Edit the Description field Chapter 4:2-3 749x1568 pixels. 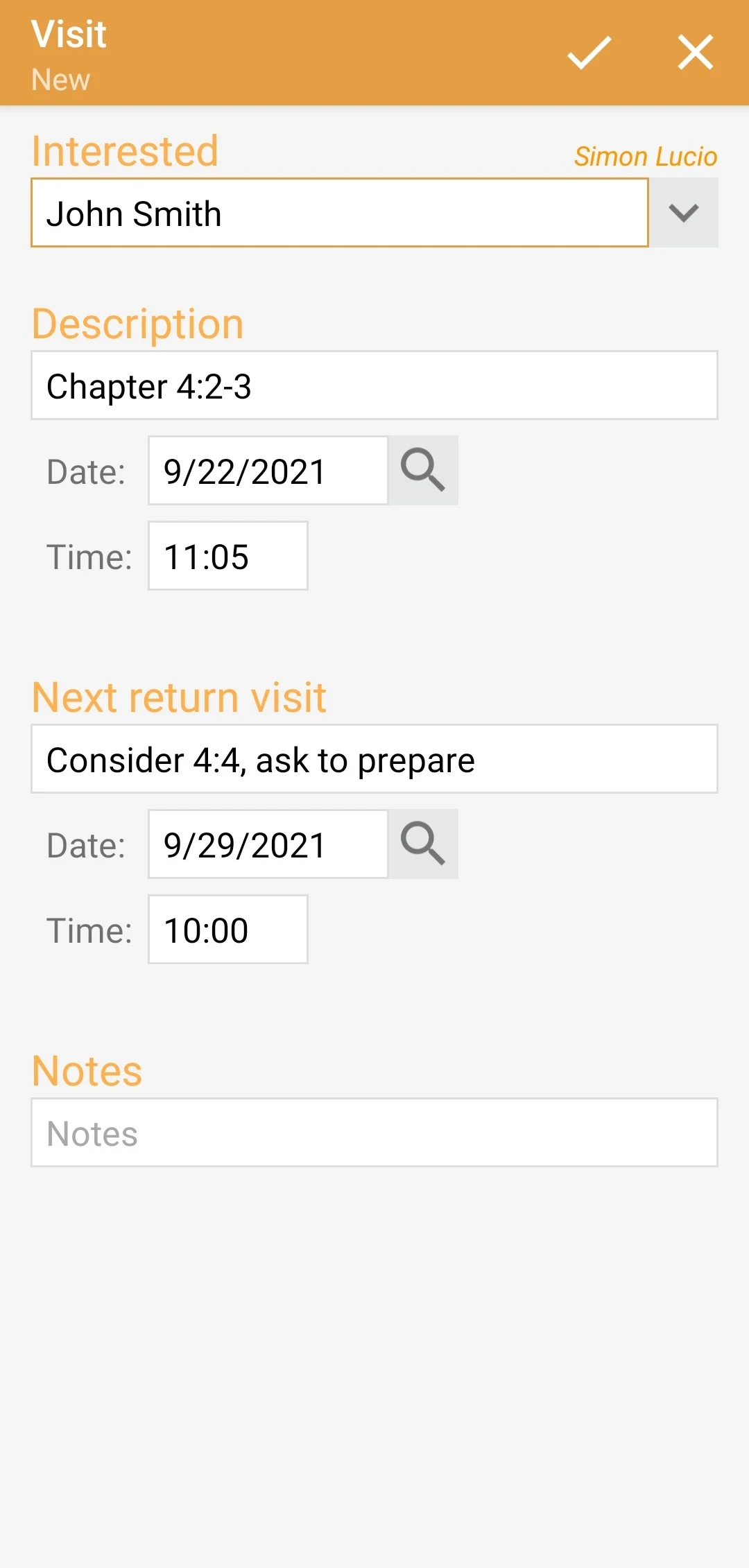(x=374, y=385)
